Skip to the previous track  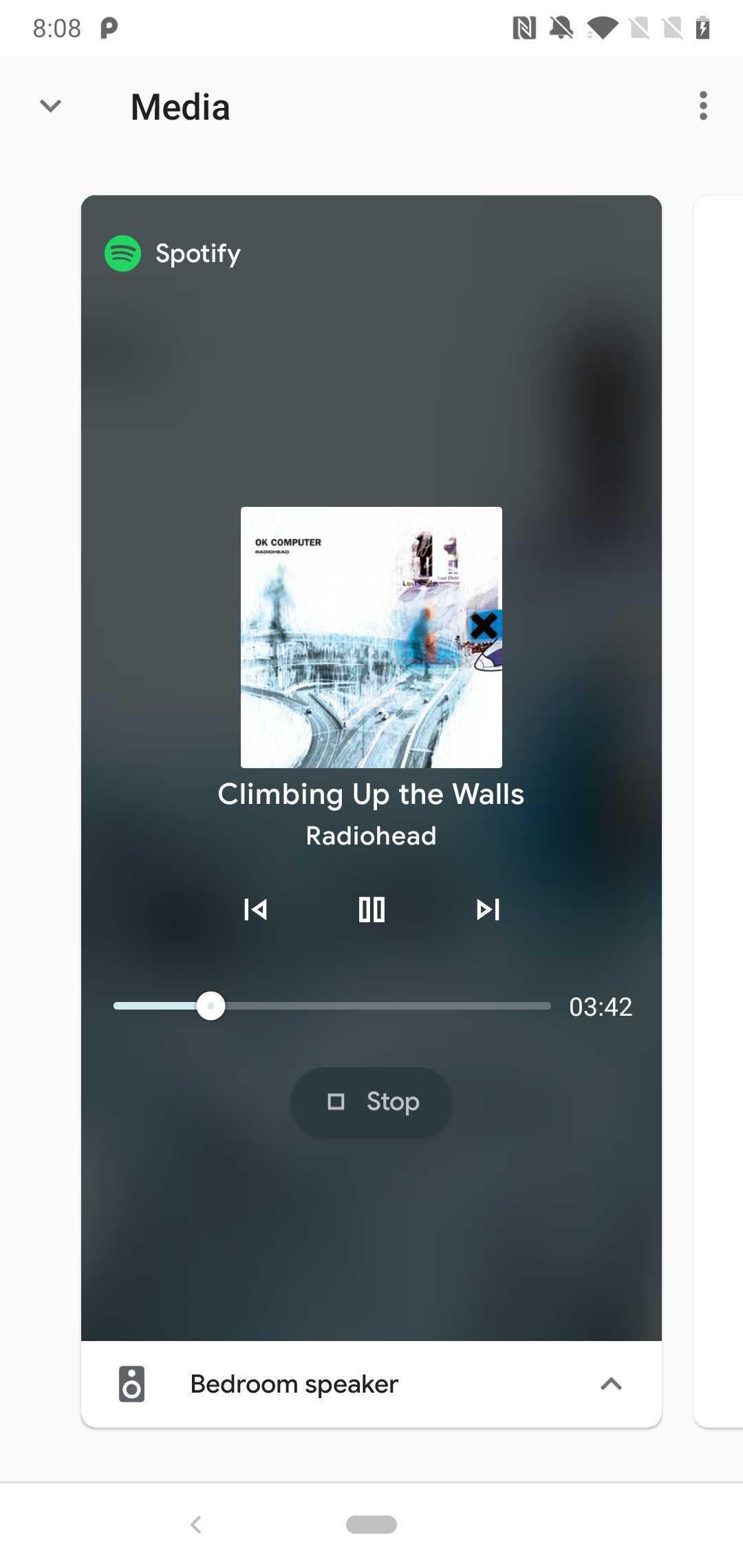click(x=255, y=909)
